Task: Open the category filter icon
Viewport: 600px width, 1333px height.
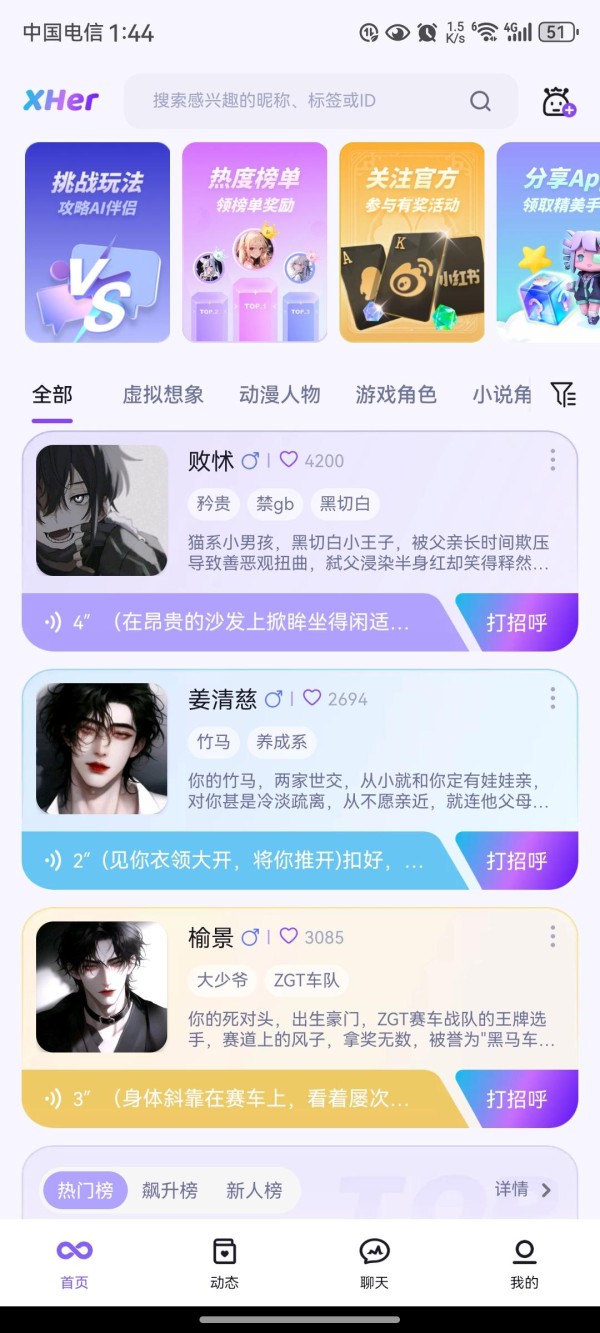Action: point(564,395)
